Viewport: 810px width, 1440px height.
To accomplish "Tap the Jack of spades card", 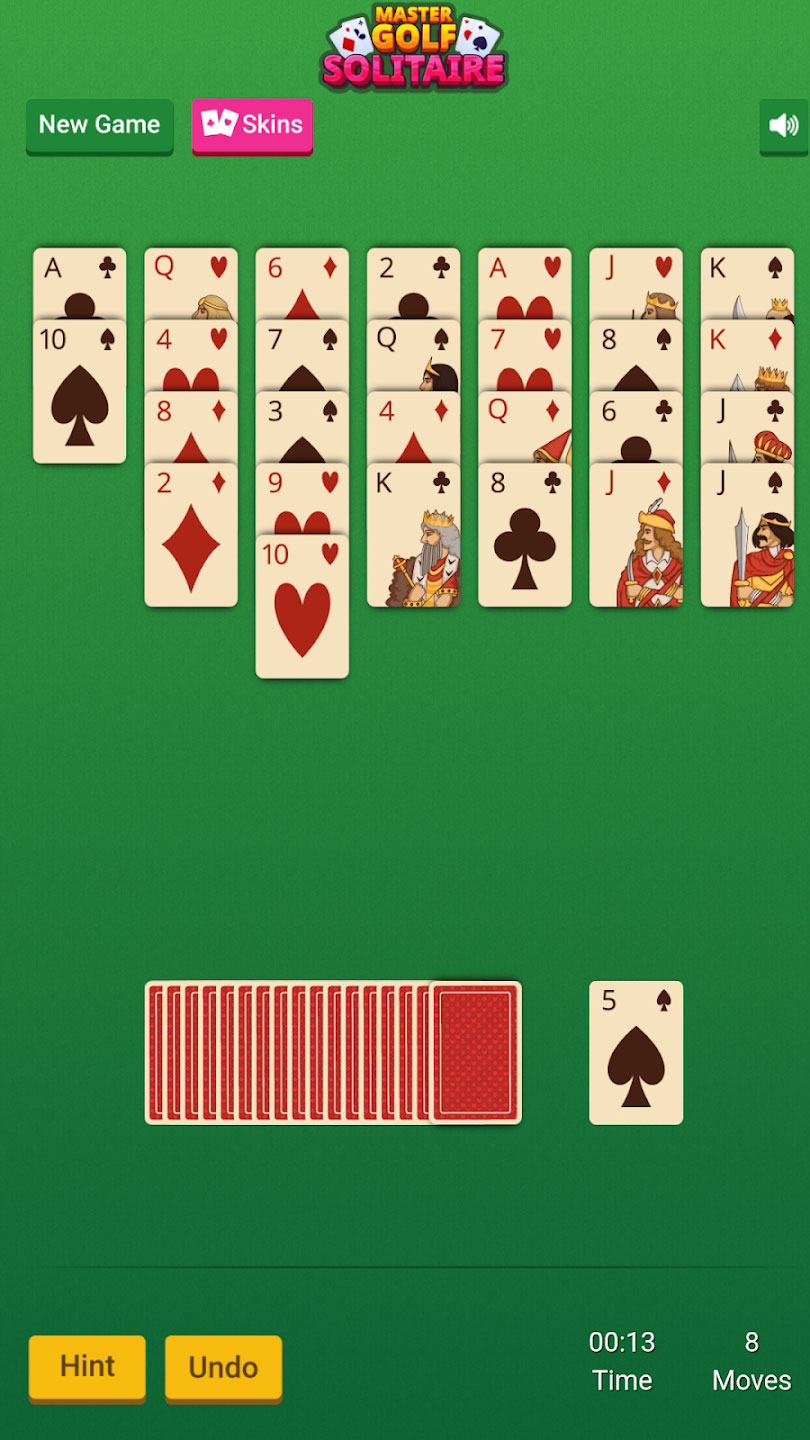I will point(747,537).
